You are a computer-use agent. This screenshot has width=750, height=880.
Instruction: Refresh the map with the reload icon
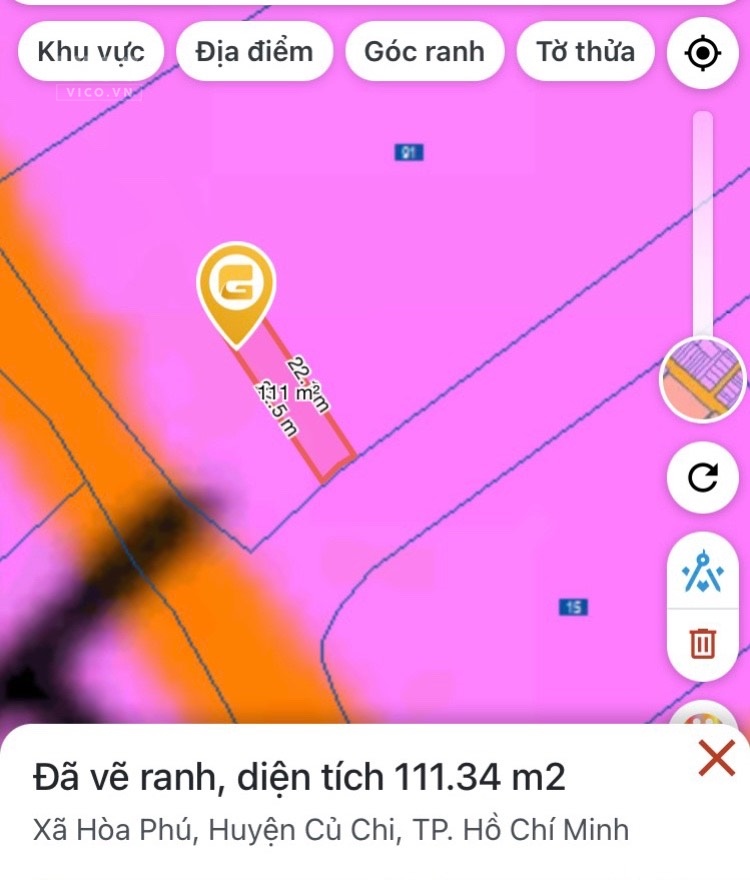pyautogui.click(x=703, y=478)
